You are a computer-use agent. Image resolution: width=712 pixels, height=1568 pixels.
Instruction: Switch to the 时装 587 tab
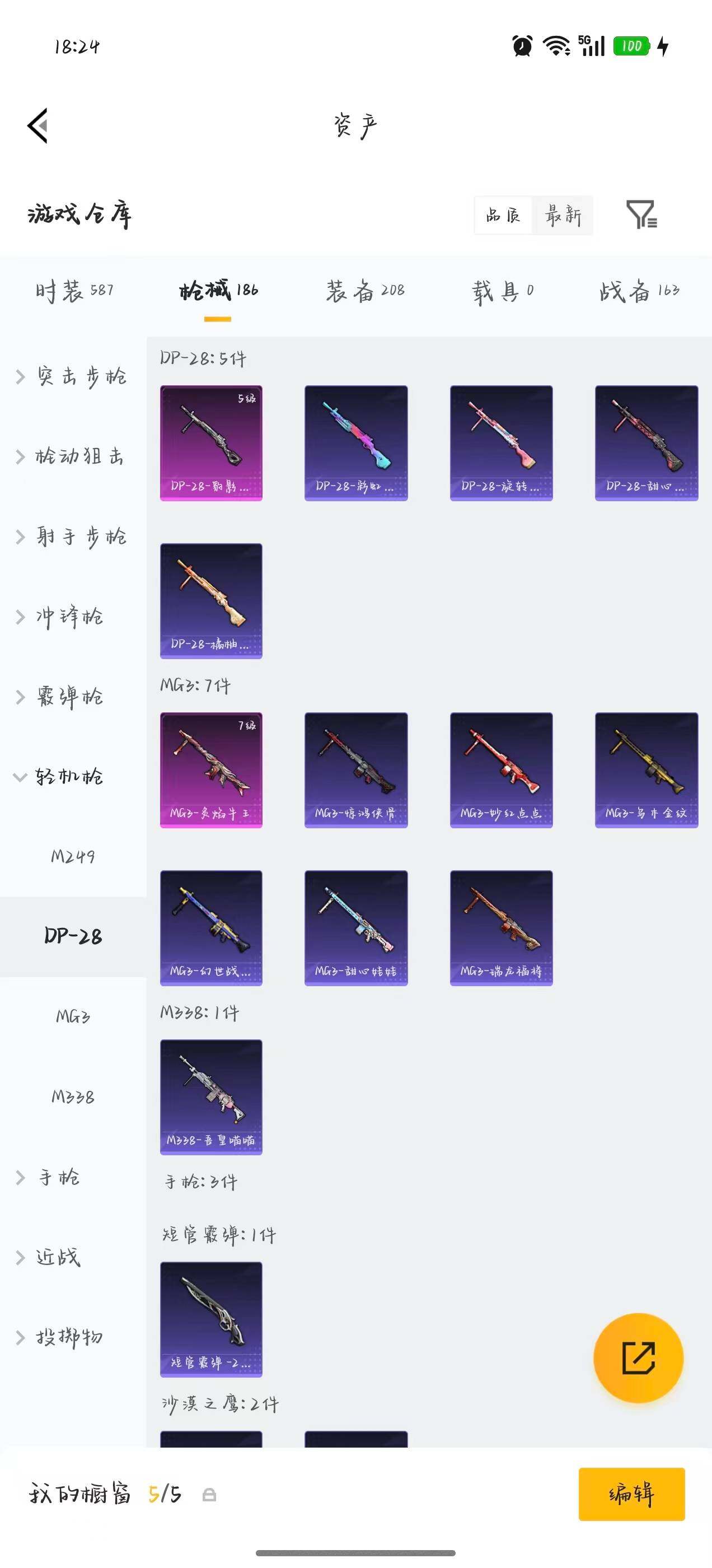point(74,290)
